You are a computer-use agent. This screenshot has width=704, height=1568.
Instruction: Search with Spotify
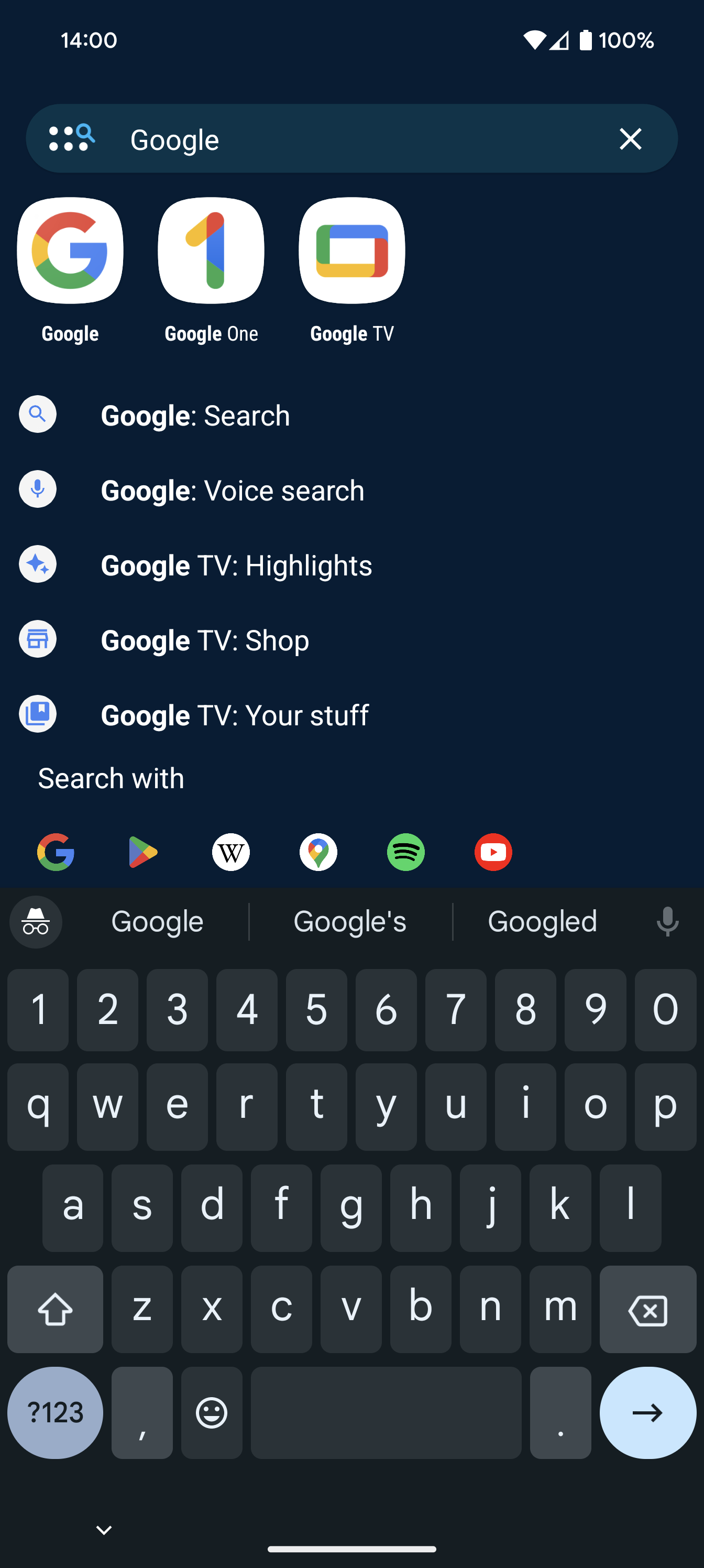point(405,852)
